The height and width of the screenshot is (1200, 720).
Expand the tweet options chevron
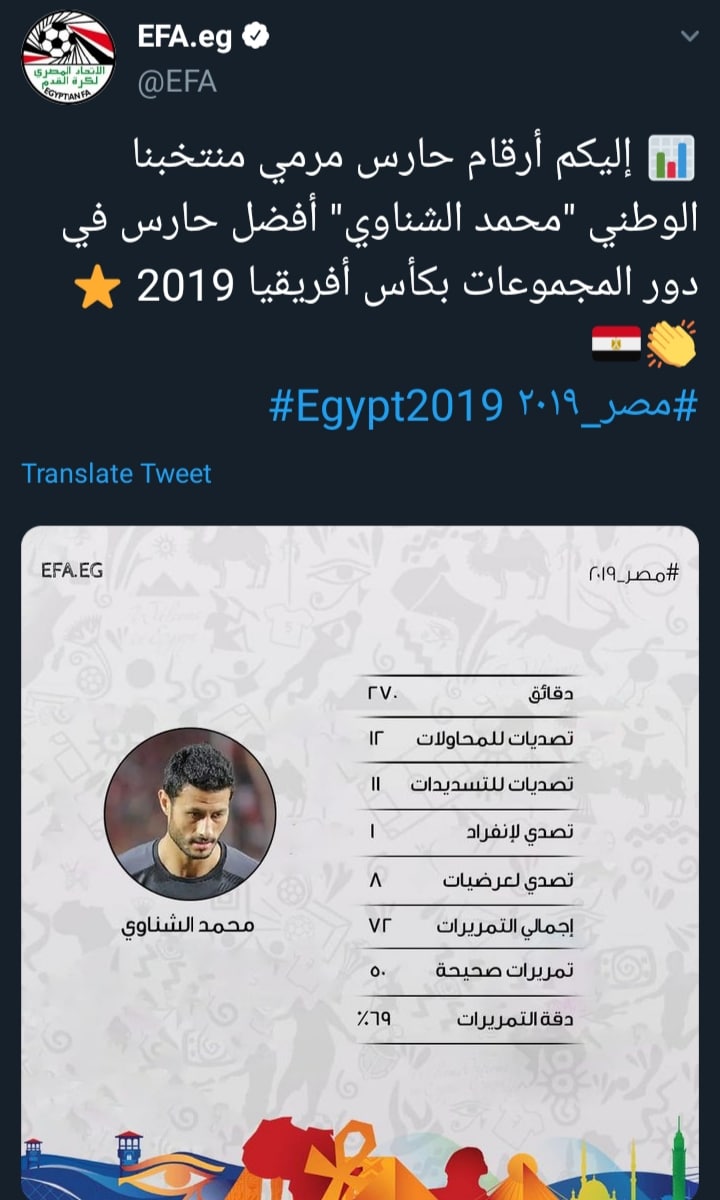point(688,37)
